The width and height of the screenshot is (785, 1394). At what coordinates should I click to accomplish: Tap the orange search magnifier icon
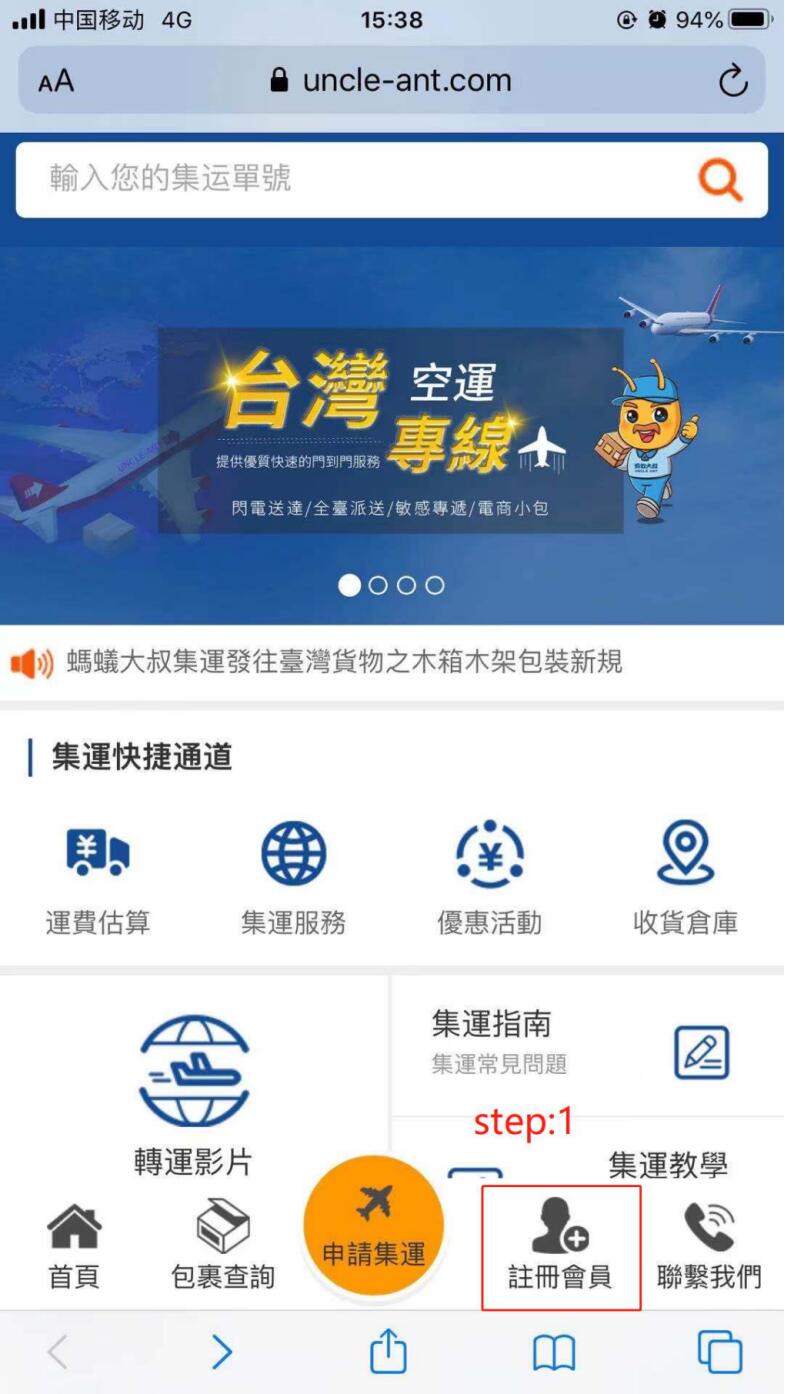point(720,180)
